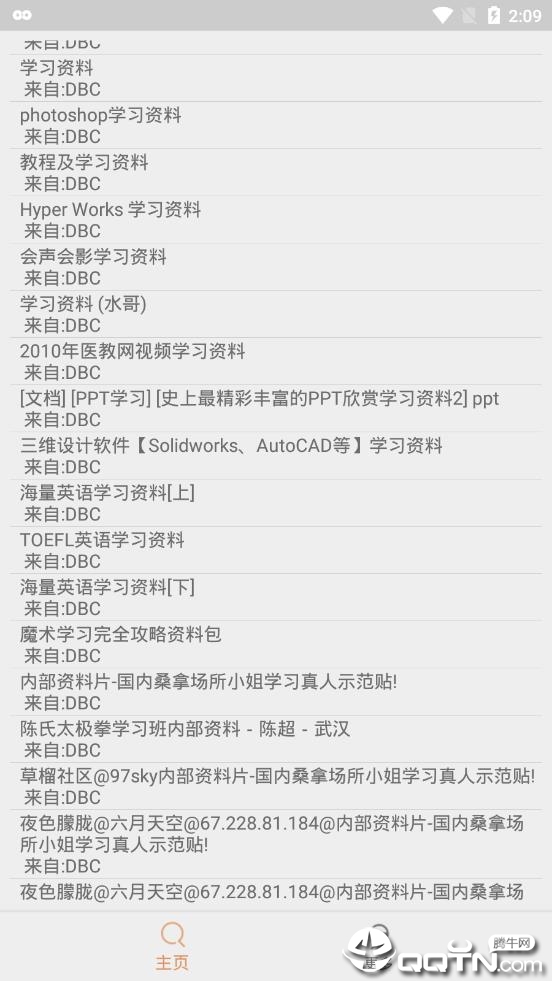The width and height of the screenshot is (552, 981).
Task: Open 海量英语学习资料[下]
Action: [x=276, y=597]
